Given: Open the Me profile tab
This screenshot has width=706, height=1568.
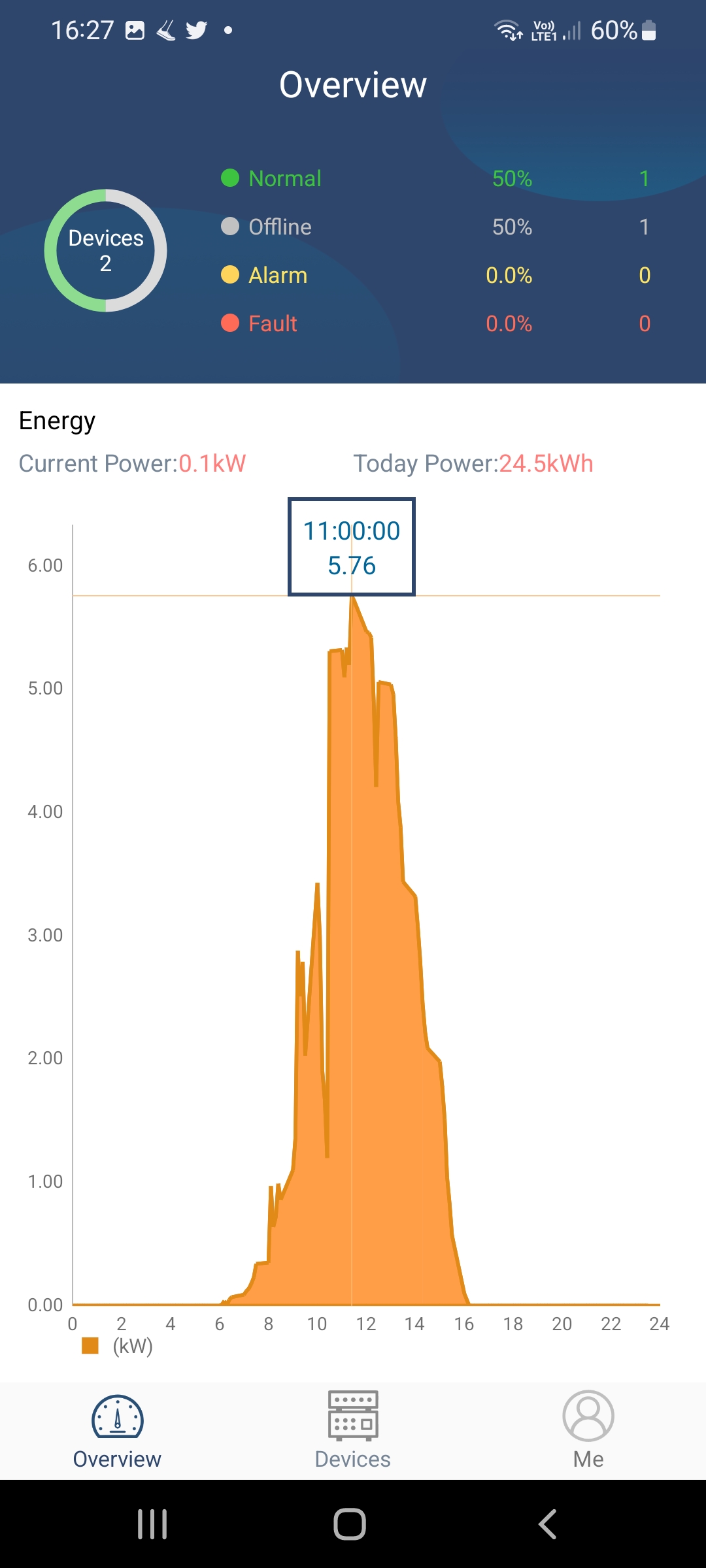Looking at the screenshot, I should pyautogui.click(x=588, y=1429).
